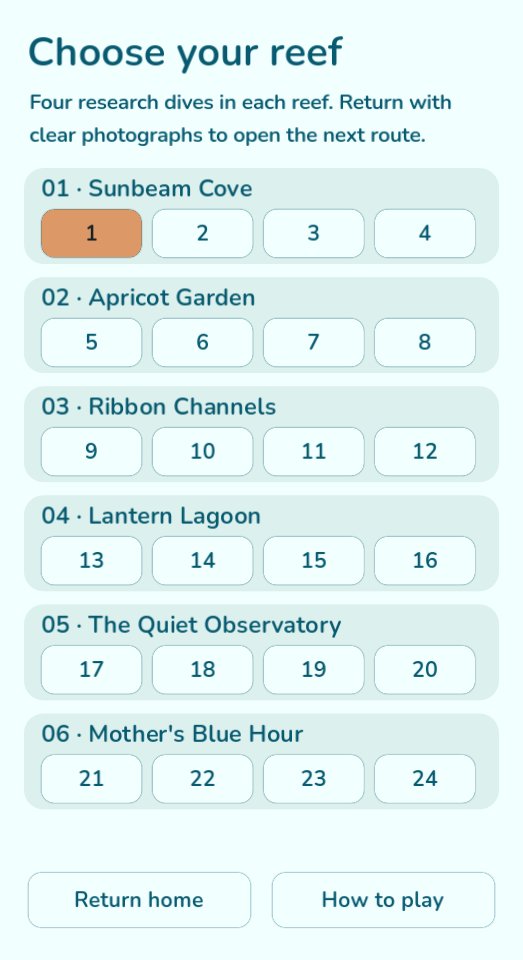Go back with Return home

tap(139, 899)
